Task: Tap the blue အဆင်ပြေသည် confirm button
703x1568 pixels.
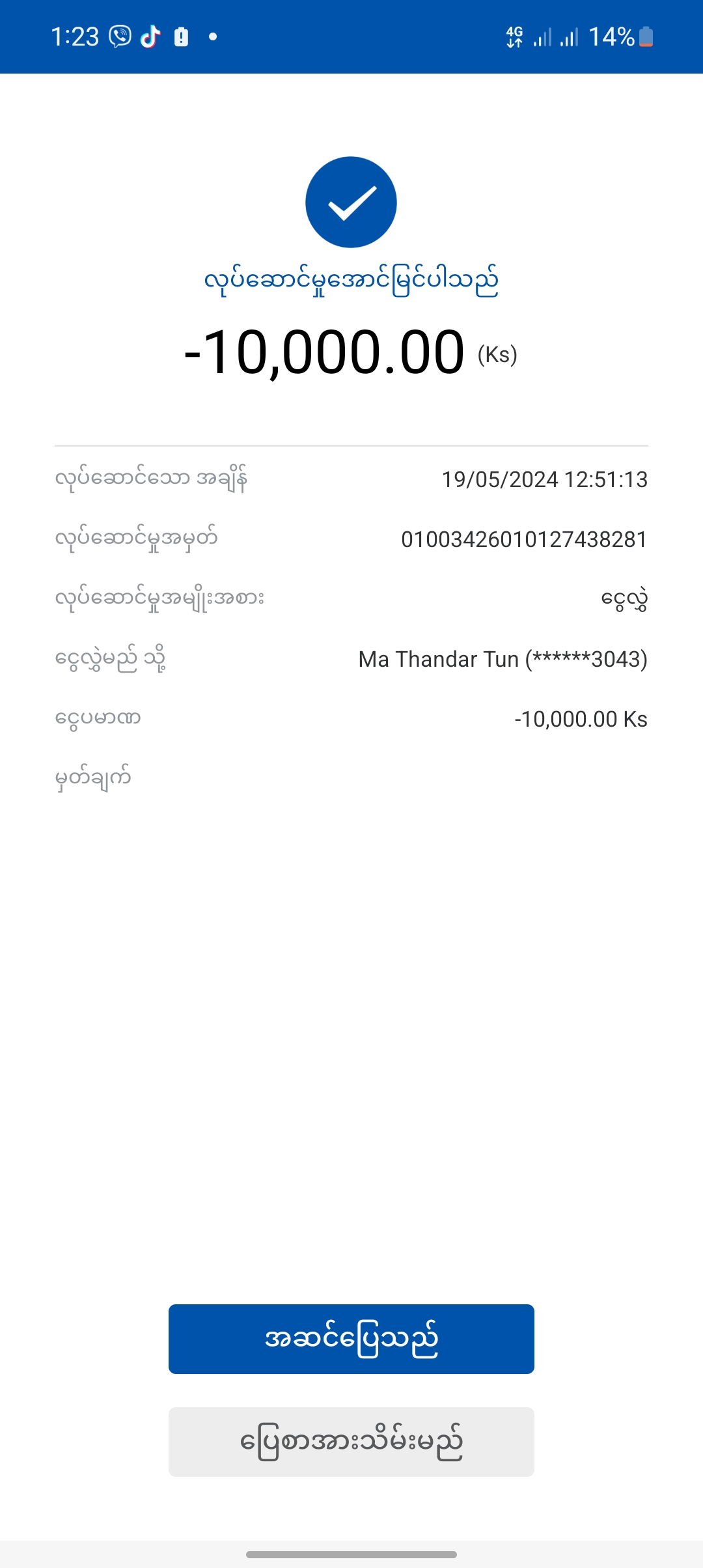Action: pos(351,1339)
